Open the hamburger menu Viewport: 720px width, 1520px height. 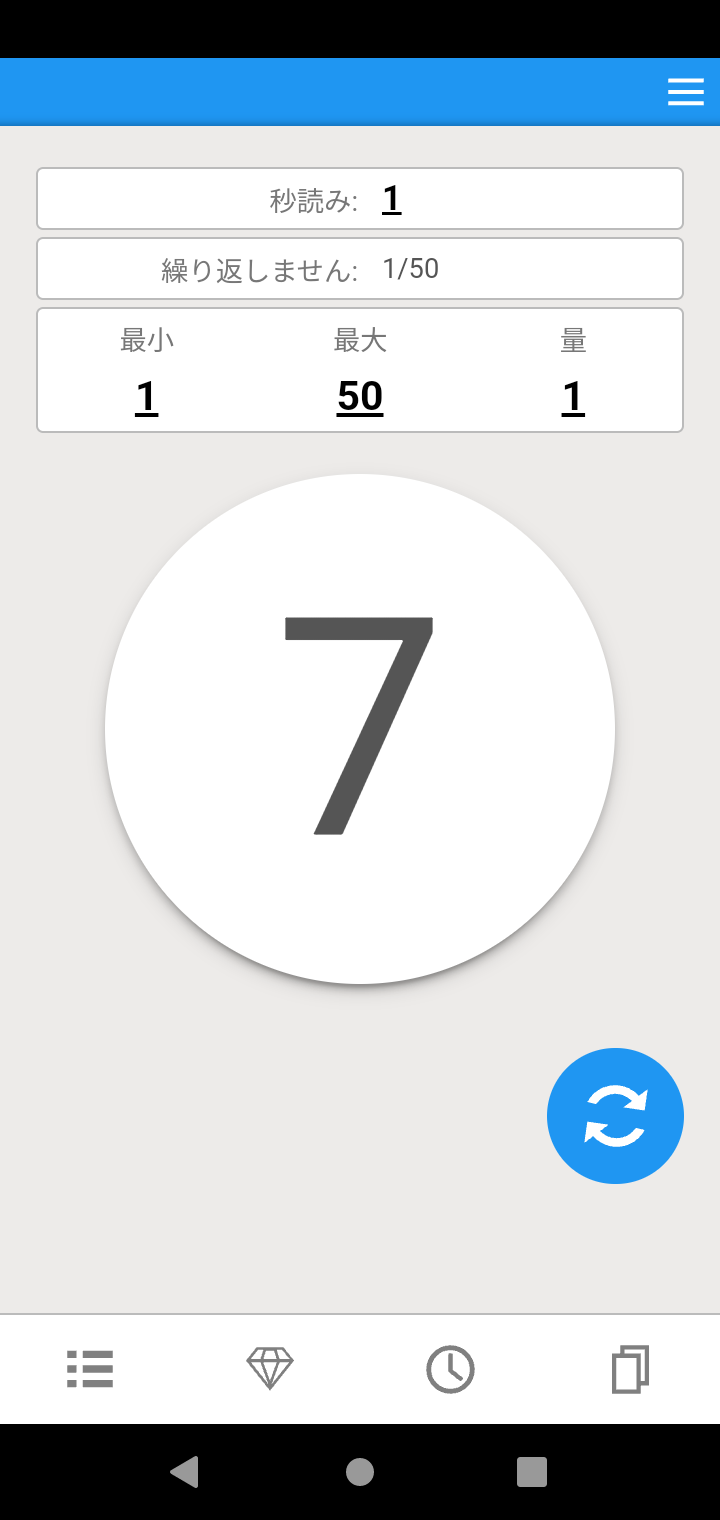coord(685,92)
